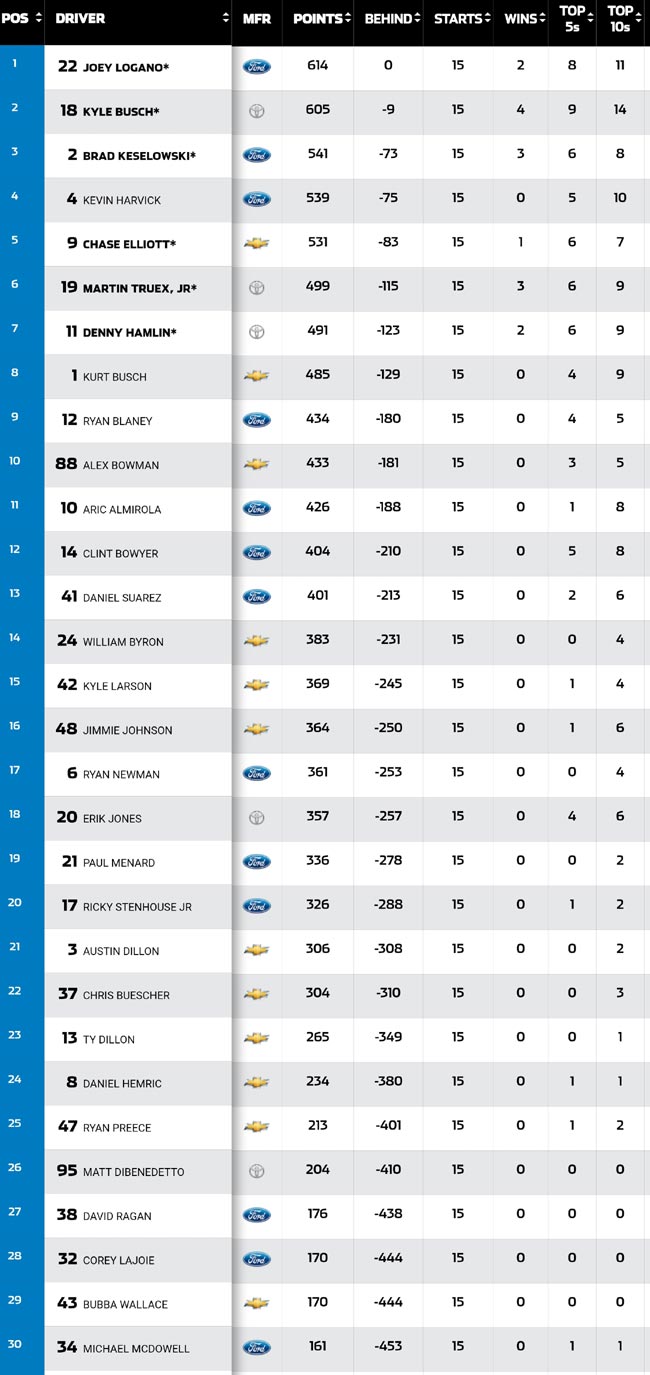This screenshot has width=650, height=1375.
Task: Sort by BEHIND column header
Action: (387, 19)
